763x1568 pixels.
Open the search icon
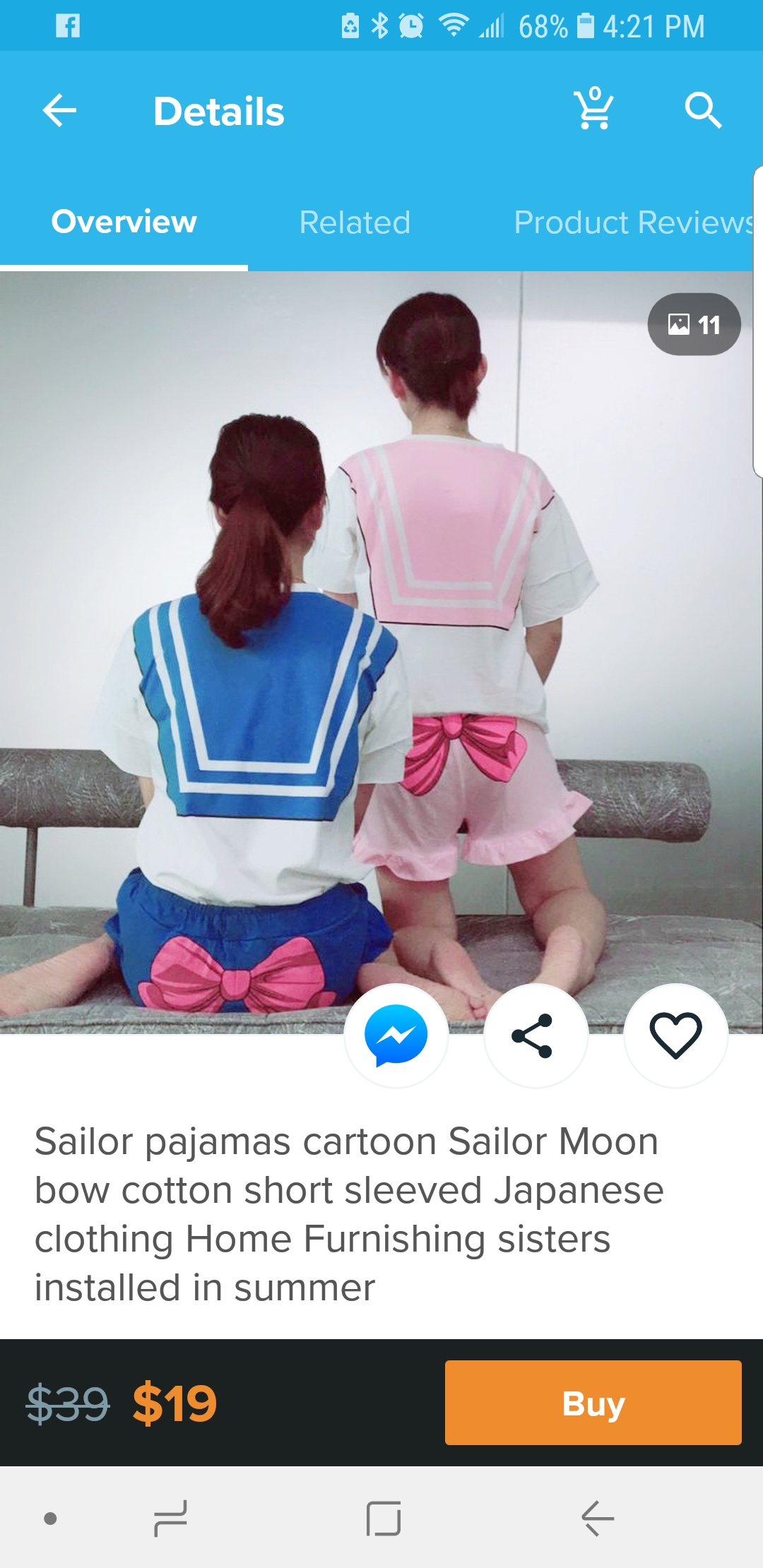[702, 110]
